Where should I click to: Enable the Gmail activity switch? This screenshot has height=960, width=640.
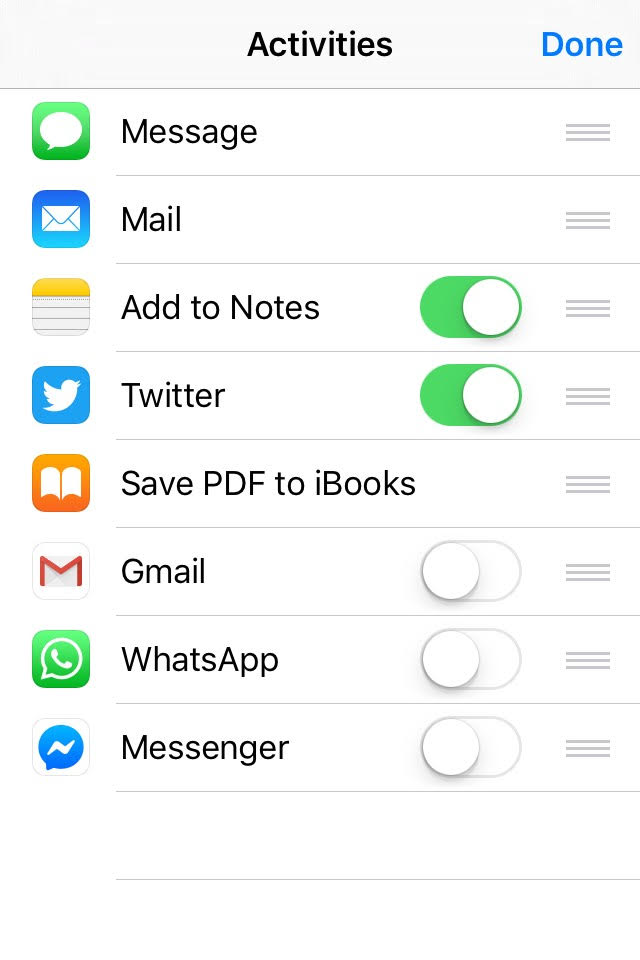click(x=471, y=572)
